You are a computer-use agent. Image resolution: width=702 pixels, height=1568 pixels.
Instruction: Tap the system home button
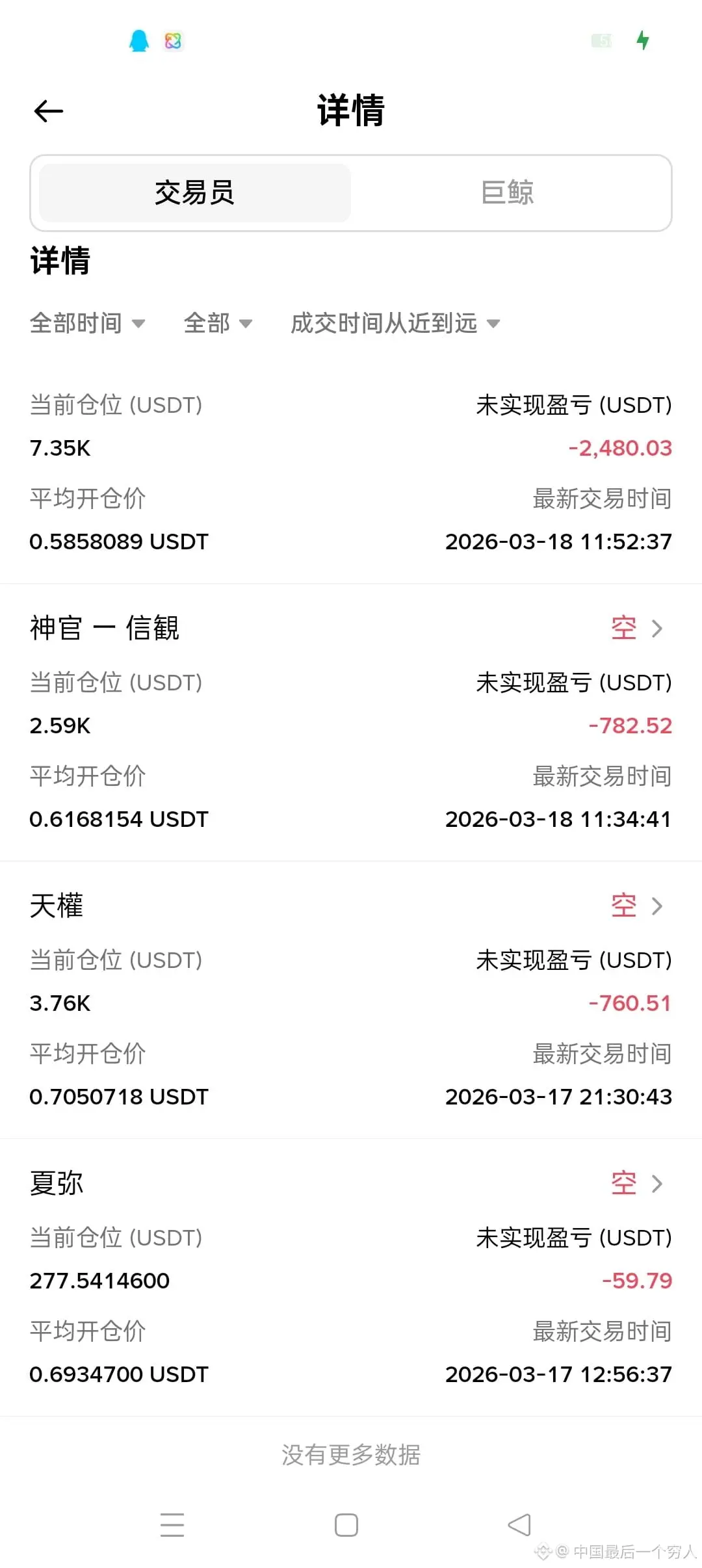coord(346,1525)
